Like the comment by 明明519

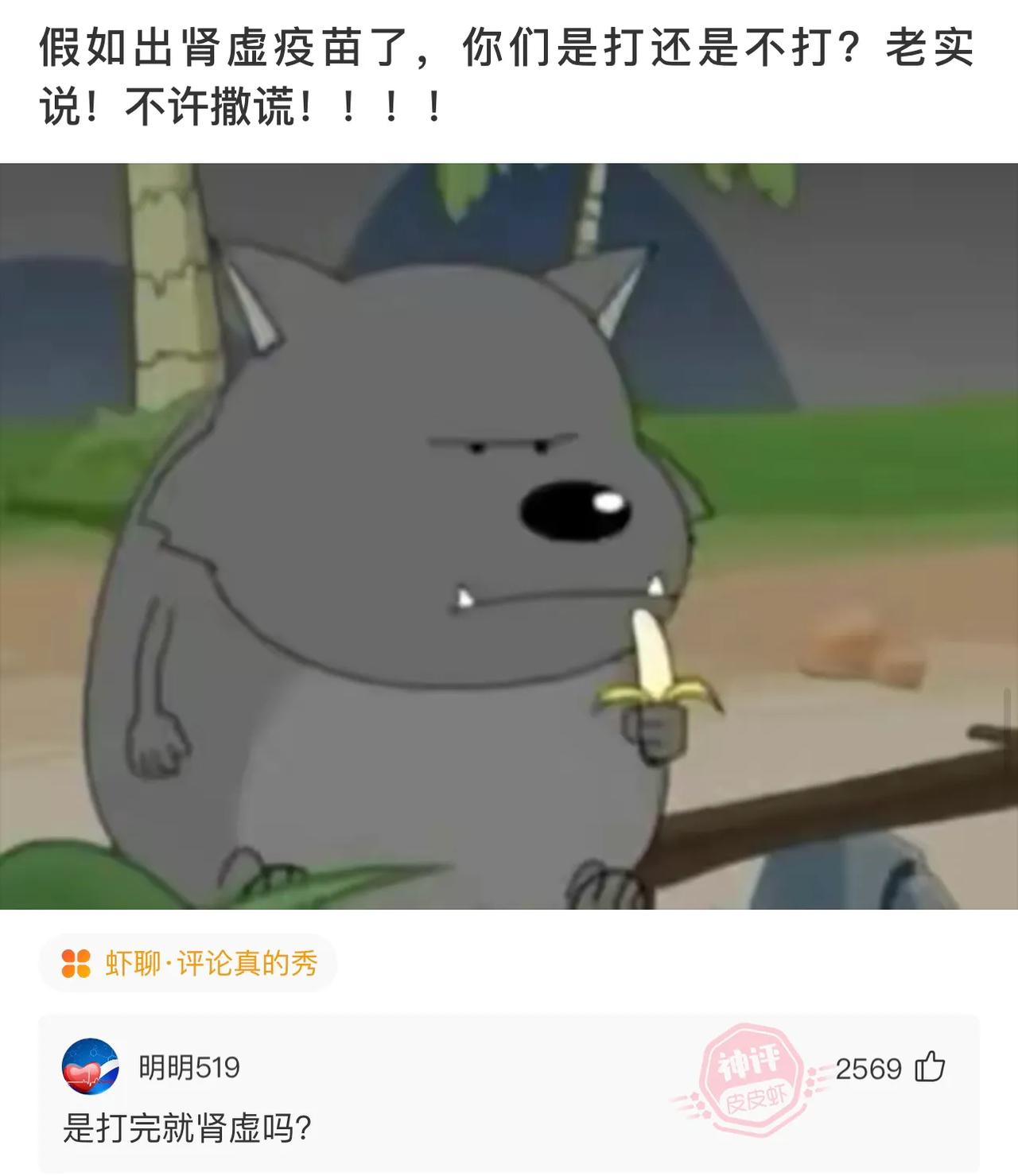pyautogui.click(x=930, y=1068)
